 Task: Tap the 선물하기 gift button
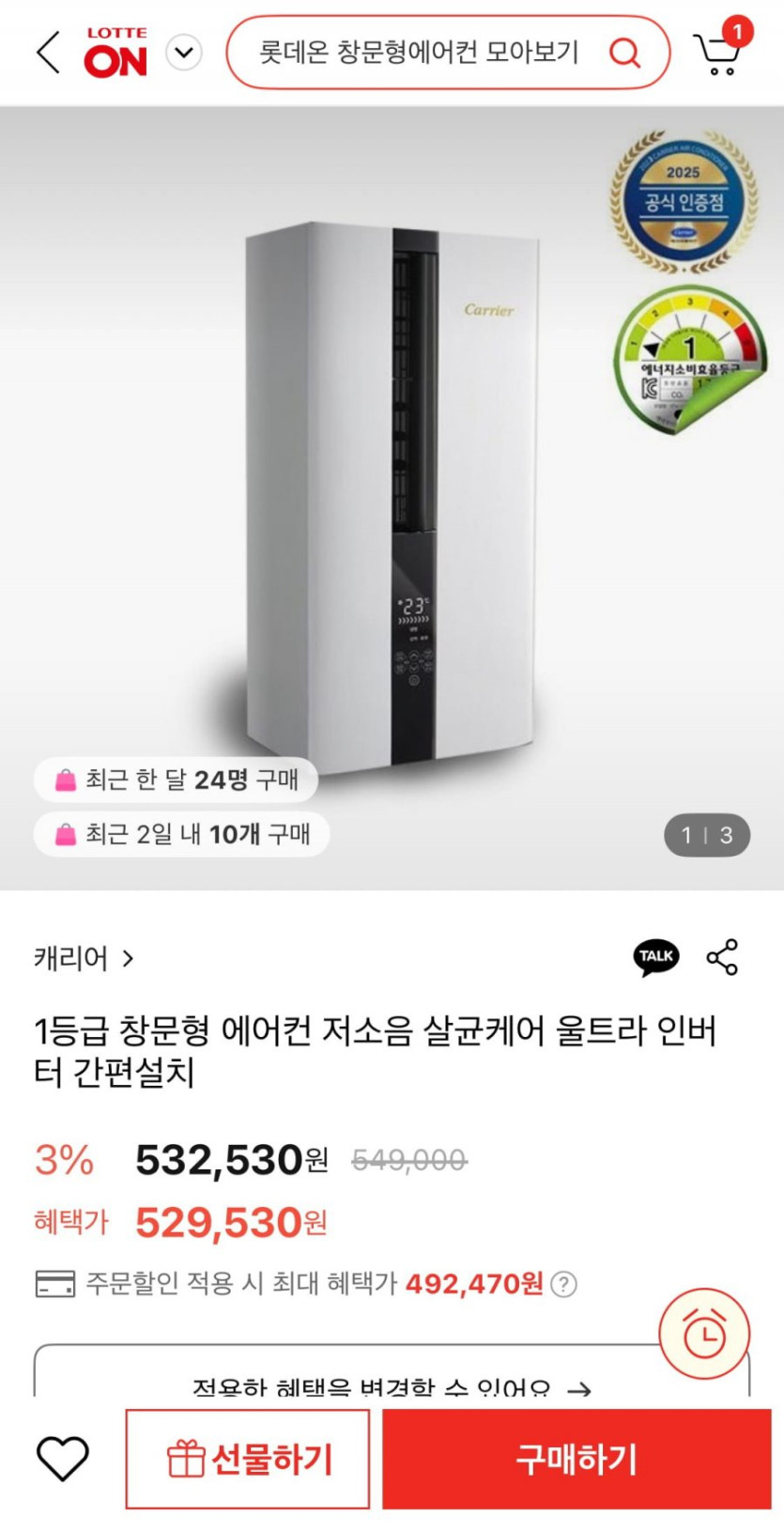click(248, 1459)
